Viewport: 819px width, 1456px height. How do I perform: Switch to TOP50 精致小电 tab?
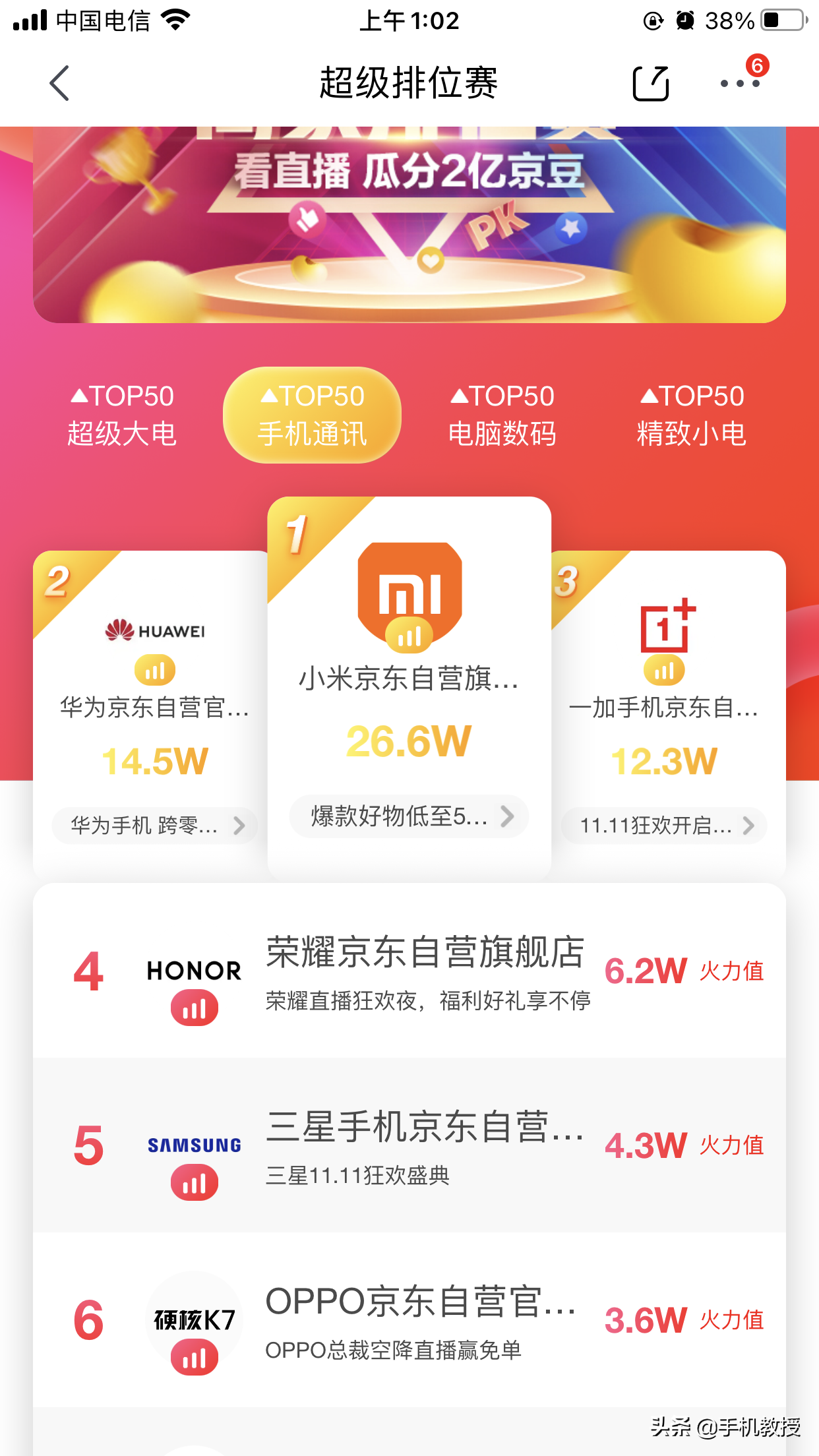[692, 415]
